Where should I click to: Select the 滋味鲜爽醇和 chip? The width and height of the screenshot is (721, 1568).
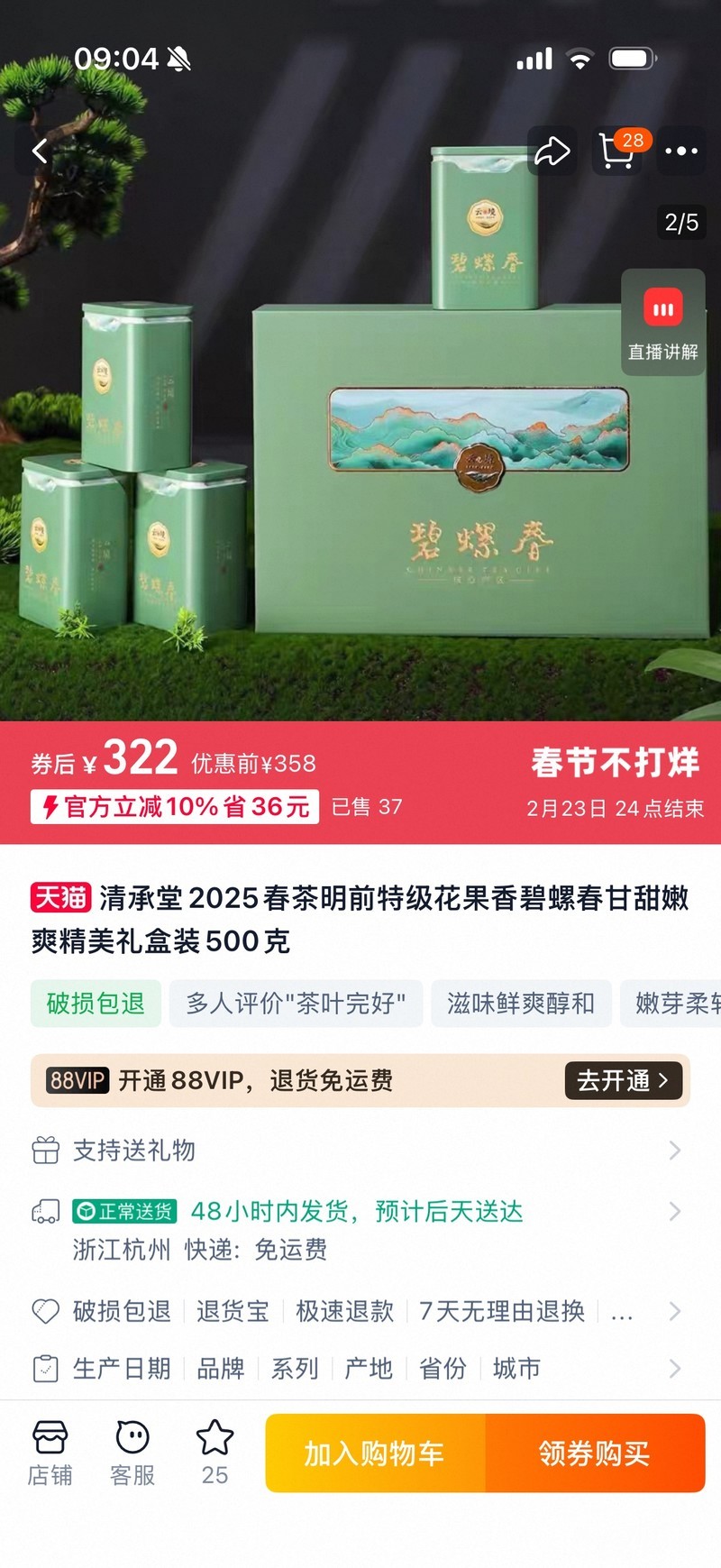click(521, 1003)
